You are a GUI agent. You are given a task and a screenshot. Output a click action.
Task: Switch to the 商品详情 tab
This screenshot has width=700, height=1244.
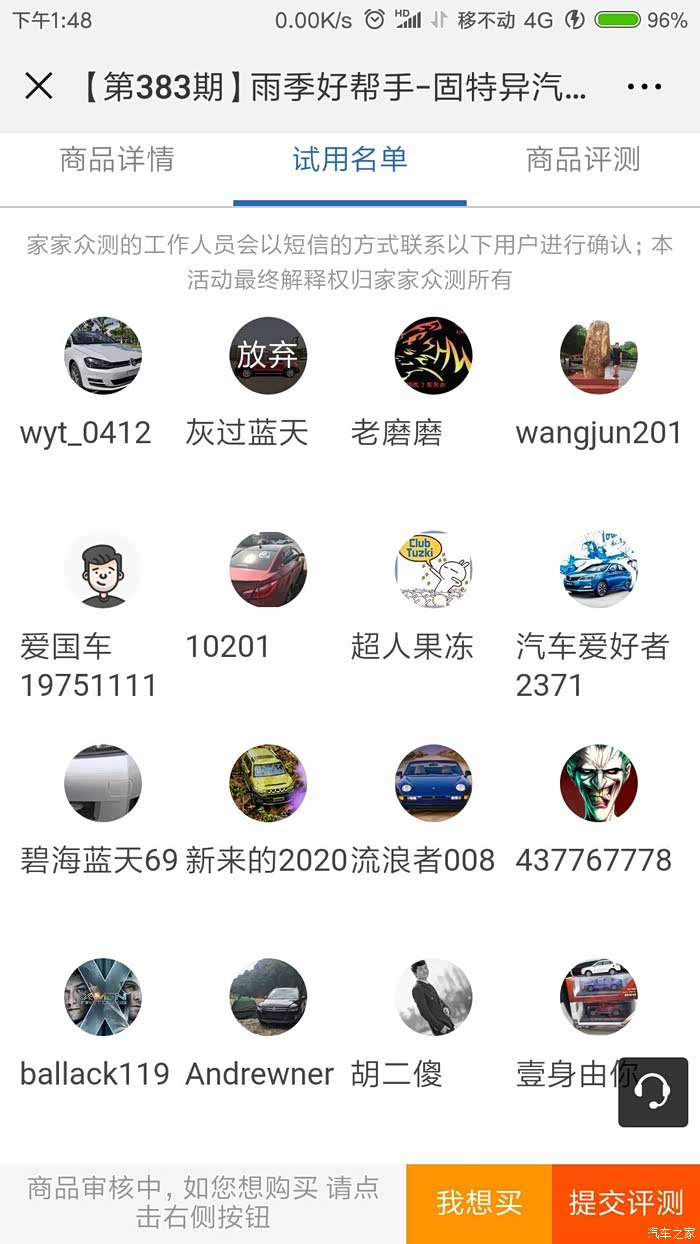click(117, 160)
